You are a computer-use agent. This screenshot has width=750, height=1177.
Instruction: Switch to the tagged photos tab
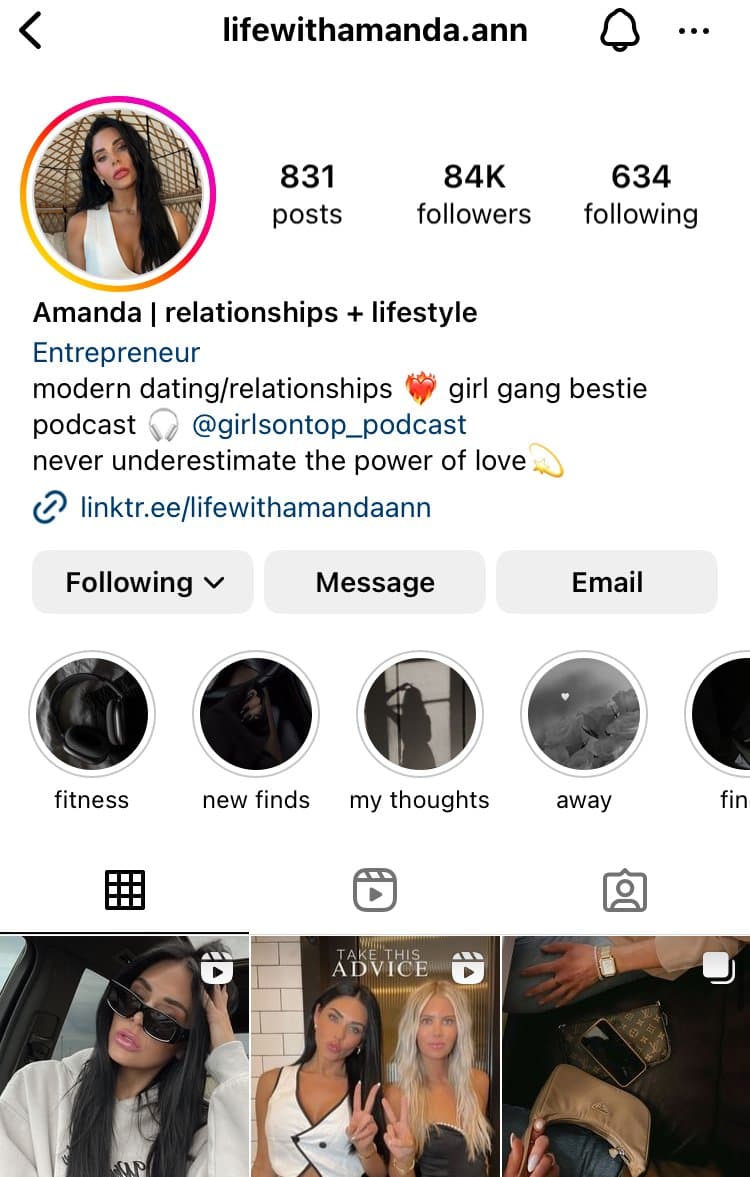point(625,889)
